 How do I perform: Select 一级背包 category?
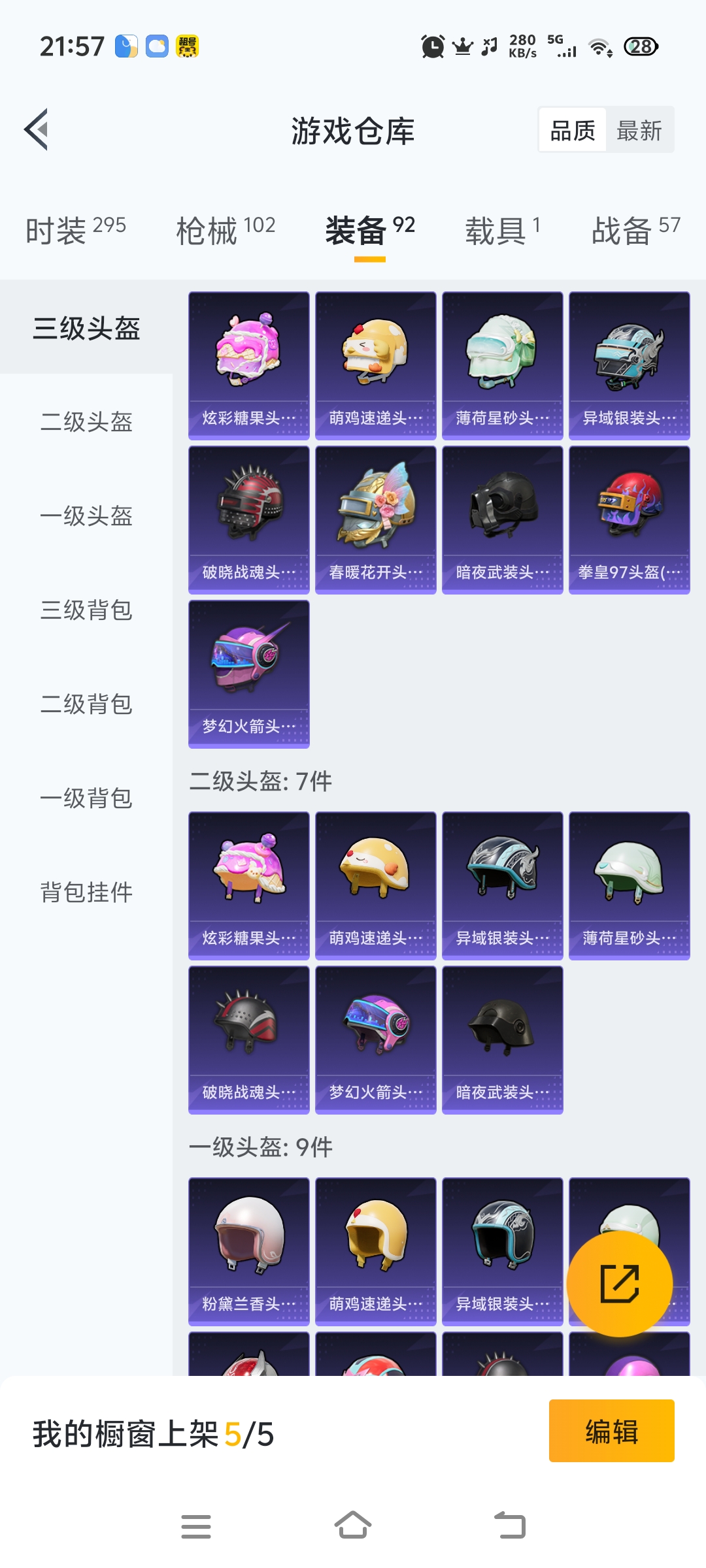tap(86, 798)
